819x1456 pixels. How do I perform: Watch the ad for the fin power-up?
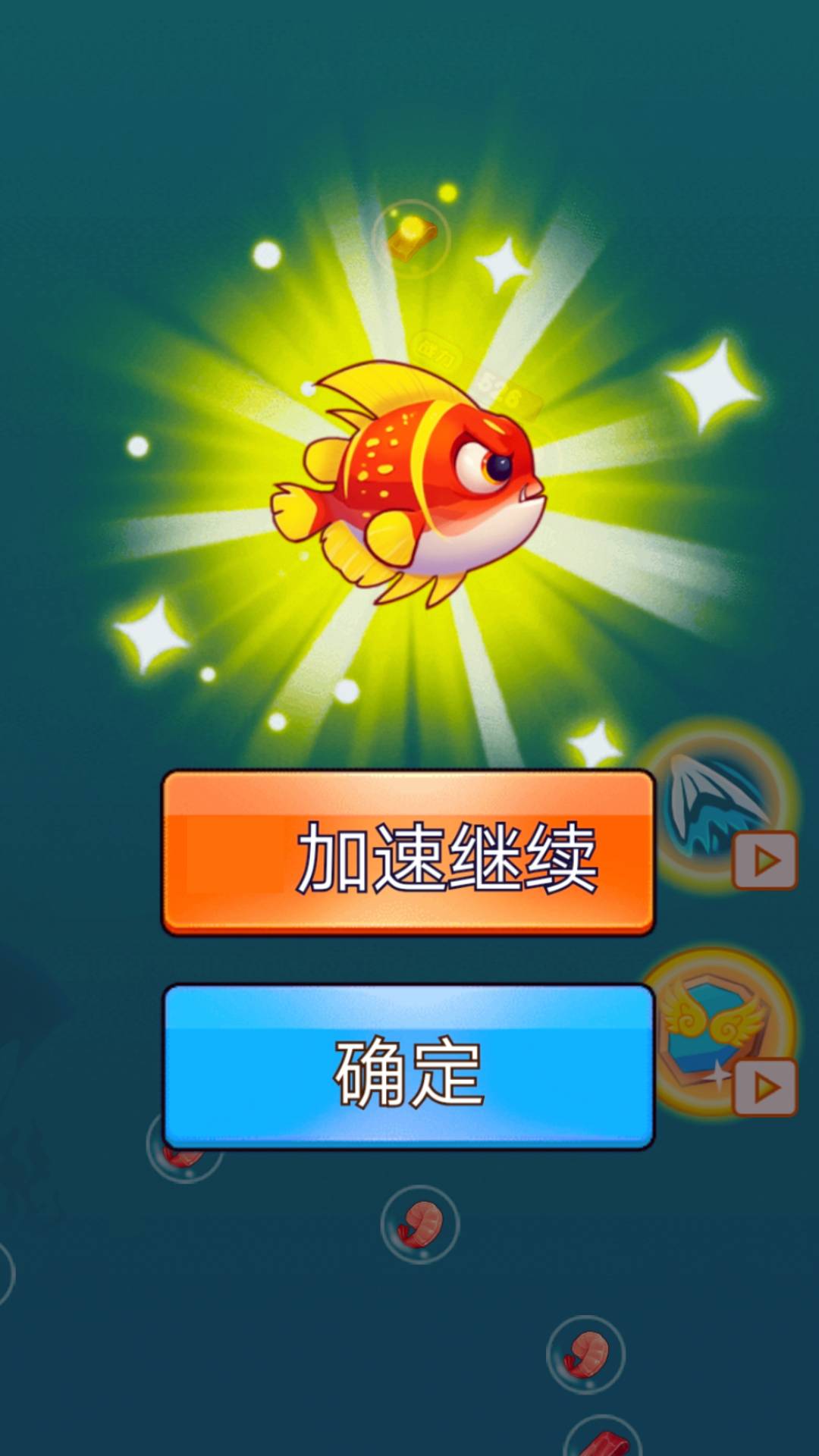click(x=764, y=861)
